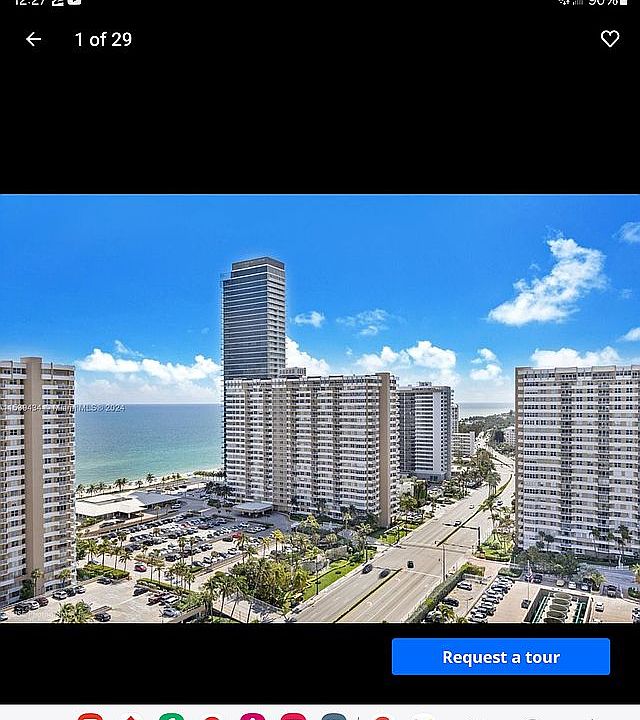Open the aerial beachfront listing photo
The height and width of the screenshot is (720, 640).
pos(320,408)
